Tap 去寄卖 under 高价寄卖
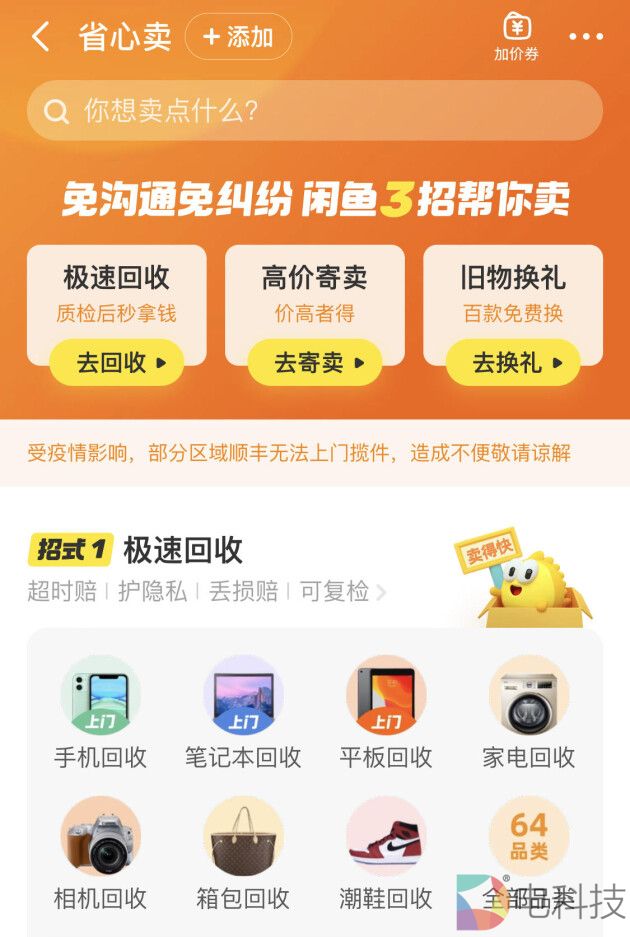This screenshot has width=630, height=937. point(314,362)
